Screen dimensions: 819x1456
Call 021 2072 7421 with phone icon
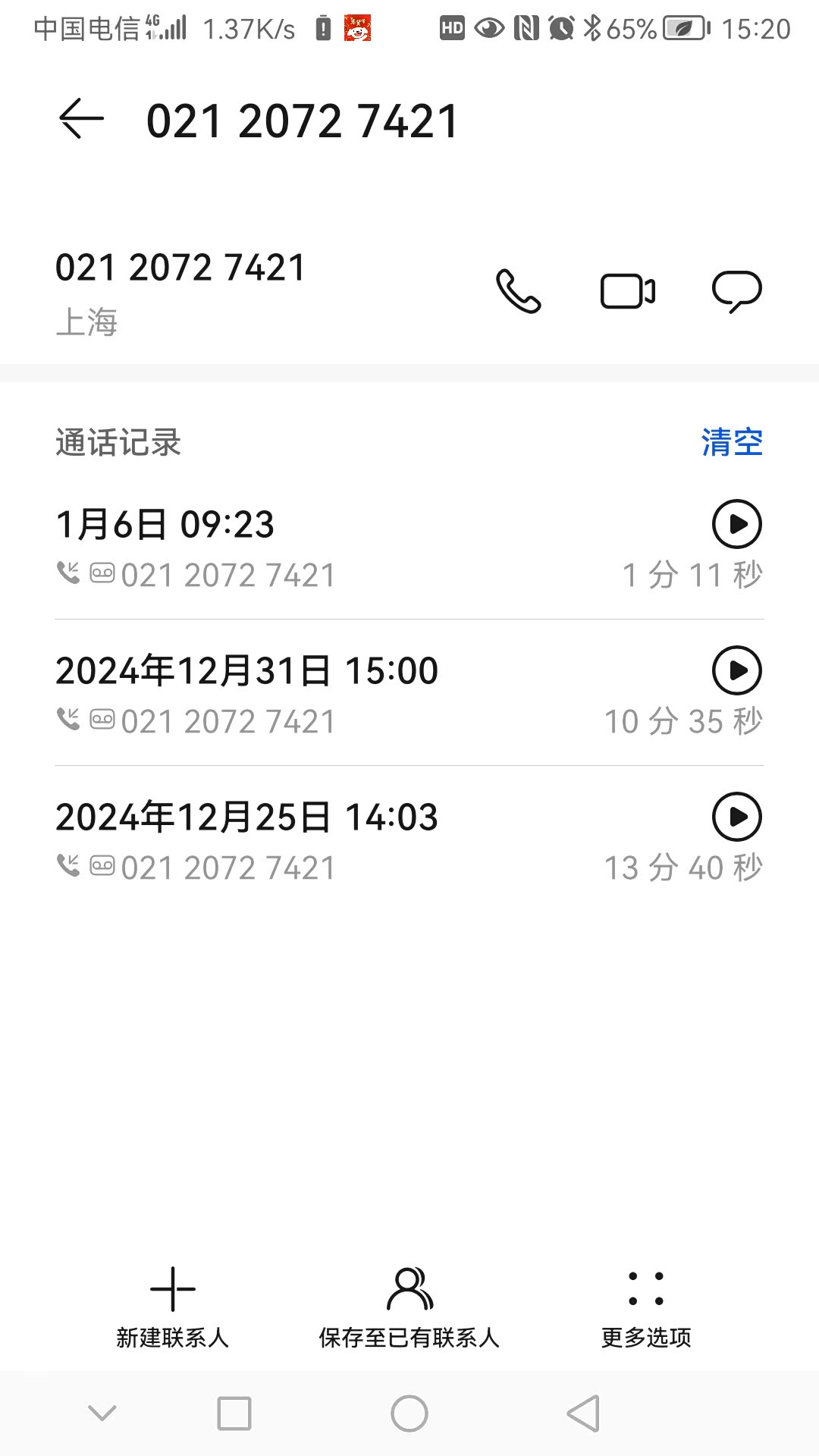coord(519,291)
